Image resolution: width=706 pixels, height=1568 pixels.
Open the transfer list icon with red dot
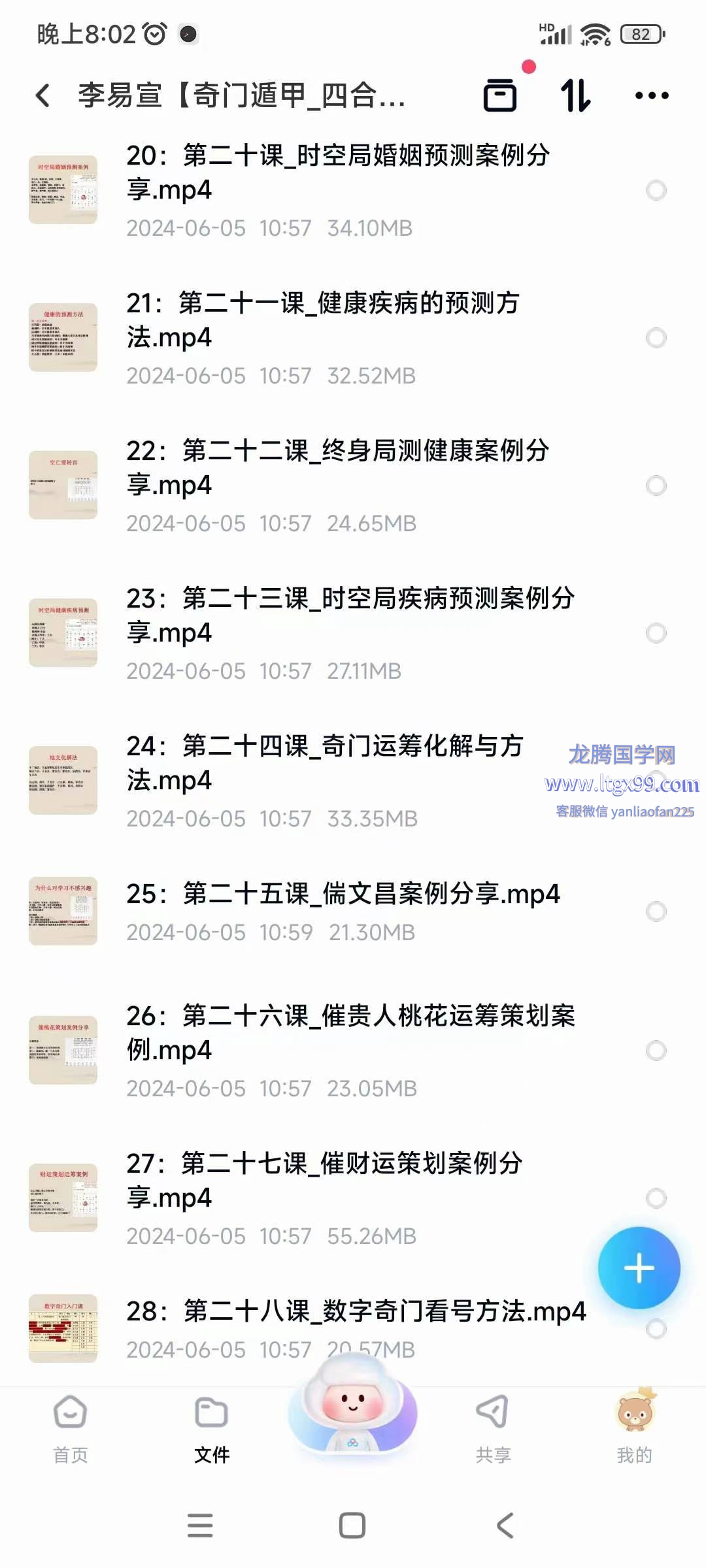(500, 95)
